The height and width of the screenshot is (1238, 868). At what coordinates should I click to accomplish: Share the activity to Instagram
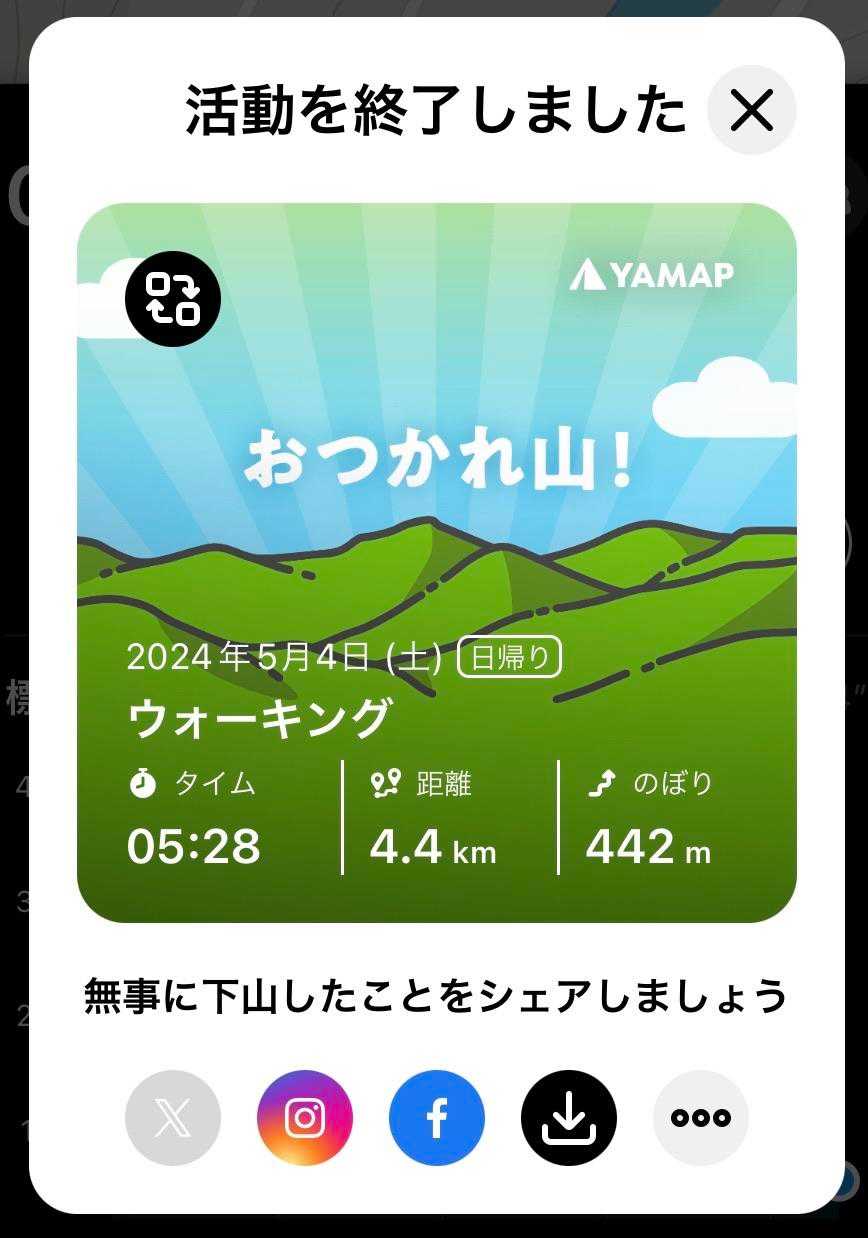(305, 1118)
